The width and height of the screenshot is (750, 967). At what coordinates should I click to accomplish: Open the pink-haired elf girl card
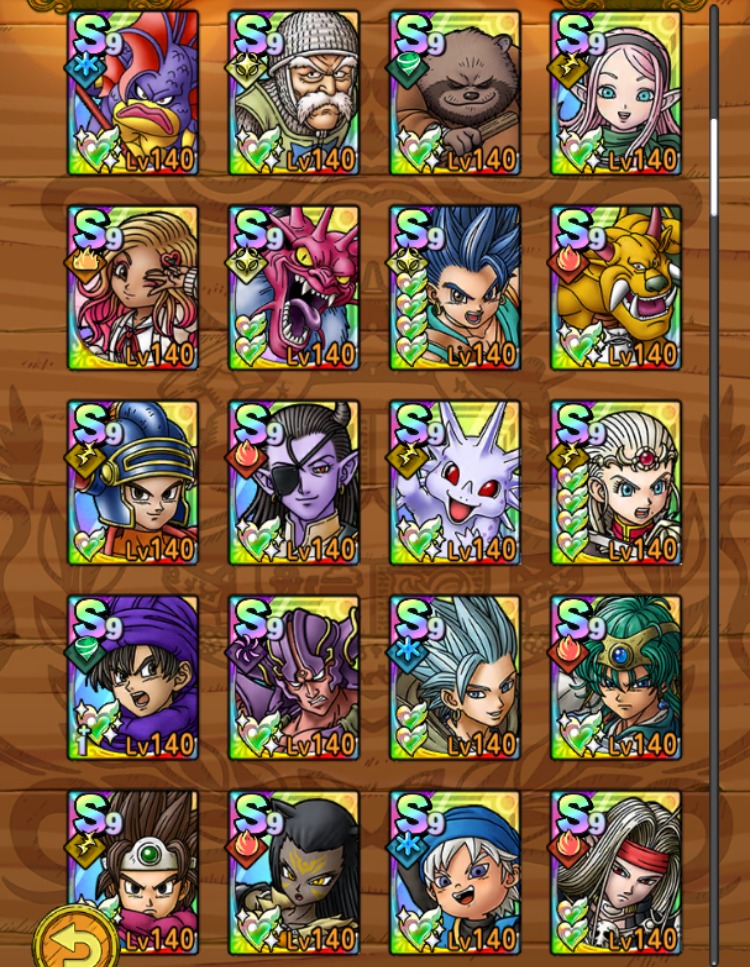point(616,92)
